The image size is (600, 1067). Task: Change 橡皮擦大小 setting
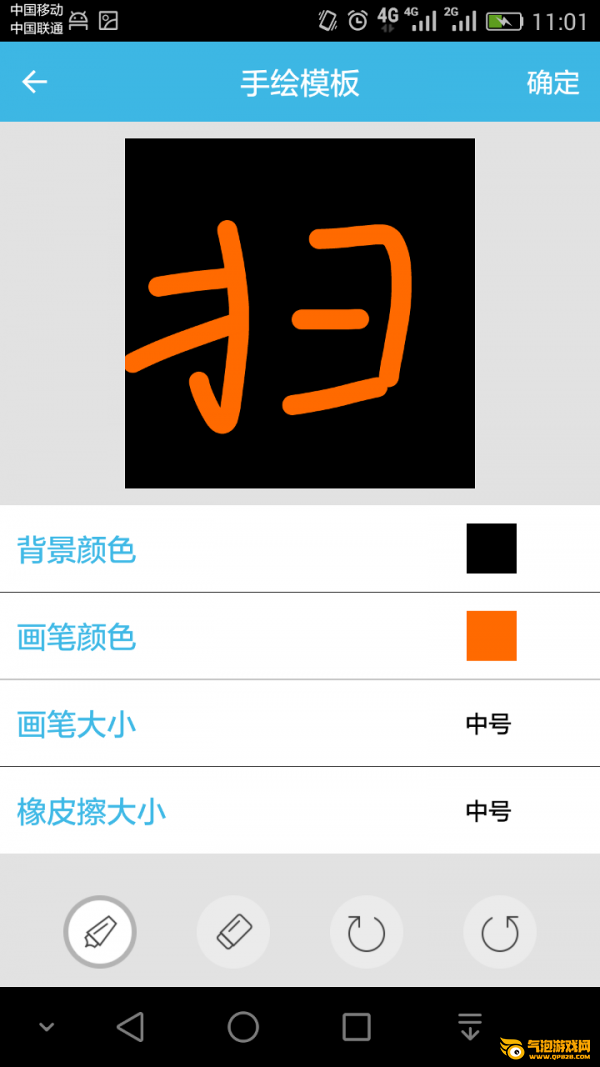coord(300,810)
